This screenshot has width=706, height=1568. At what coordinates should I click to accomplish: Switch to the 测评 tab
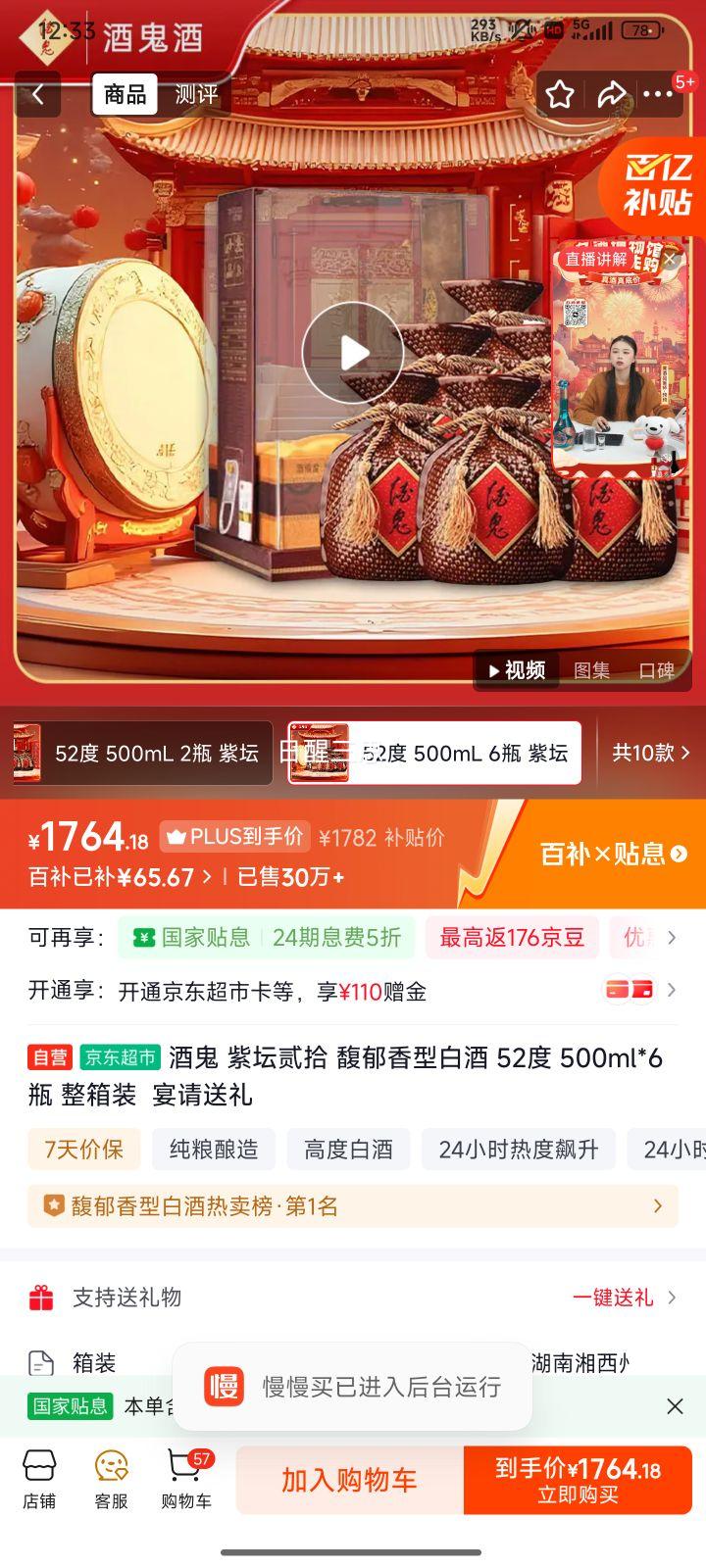[x=195, y=94]
